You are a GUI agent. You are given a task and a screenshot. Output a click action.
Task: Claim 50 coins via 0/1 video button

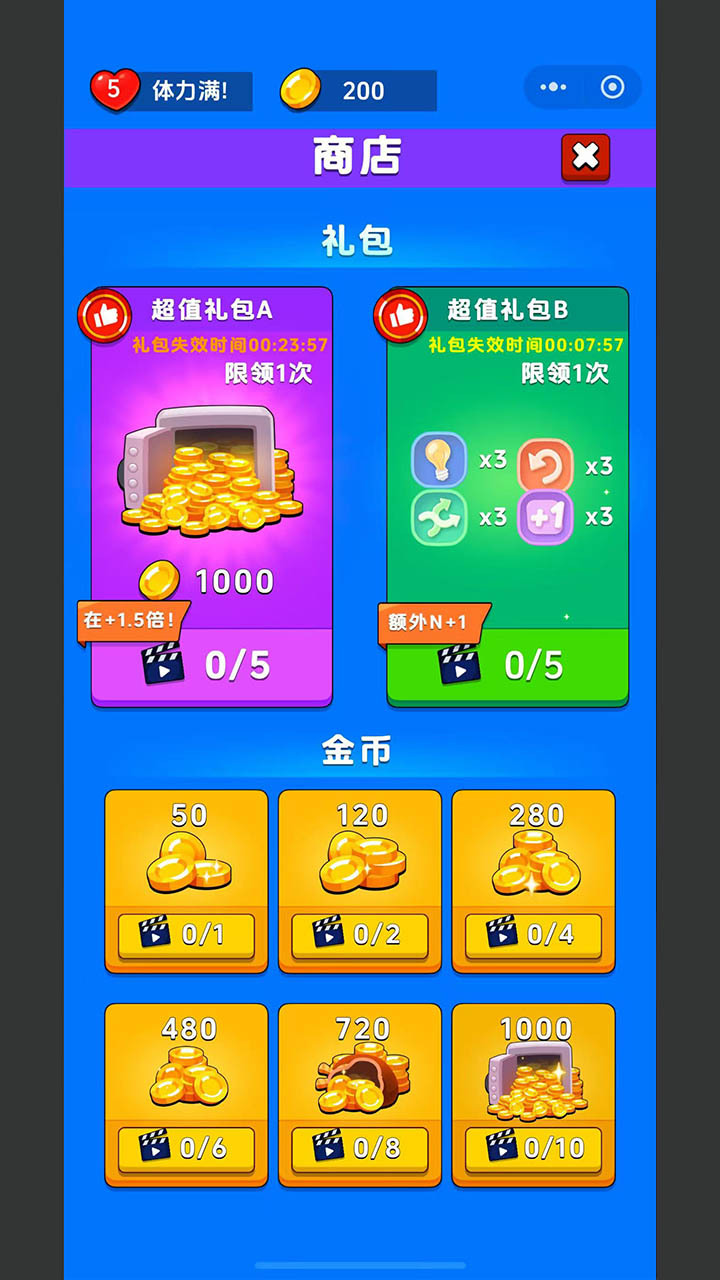pos(186,935)
